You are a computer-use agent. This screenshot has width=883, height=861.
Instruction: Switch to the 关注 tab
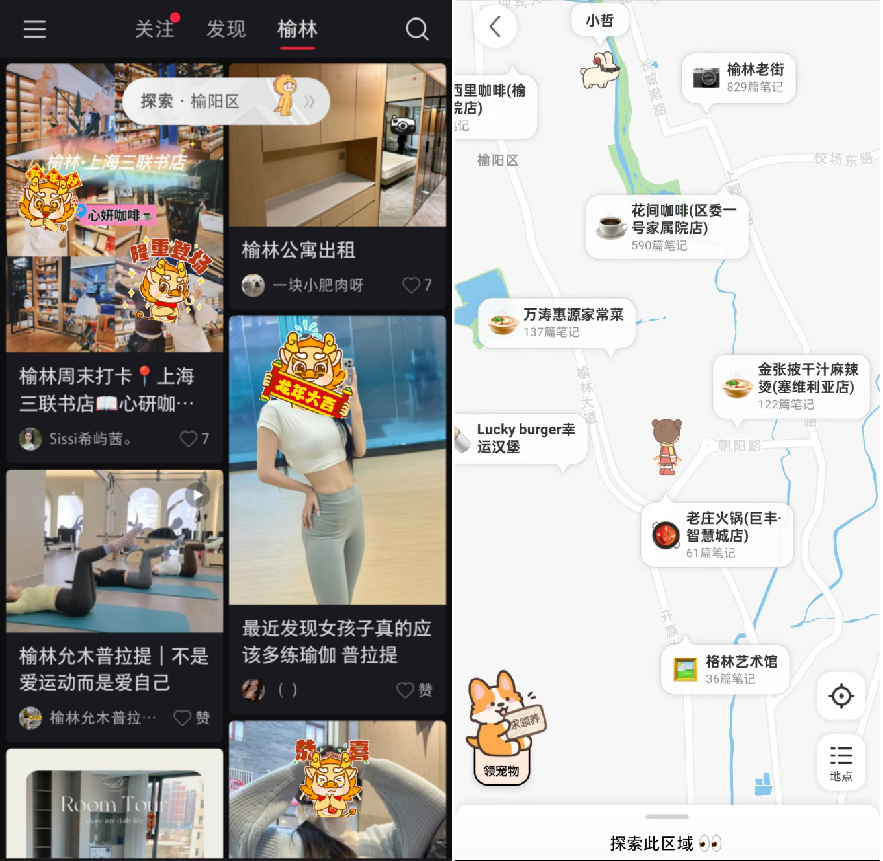pos(155,29)
